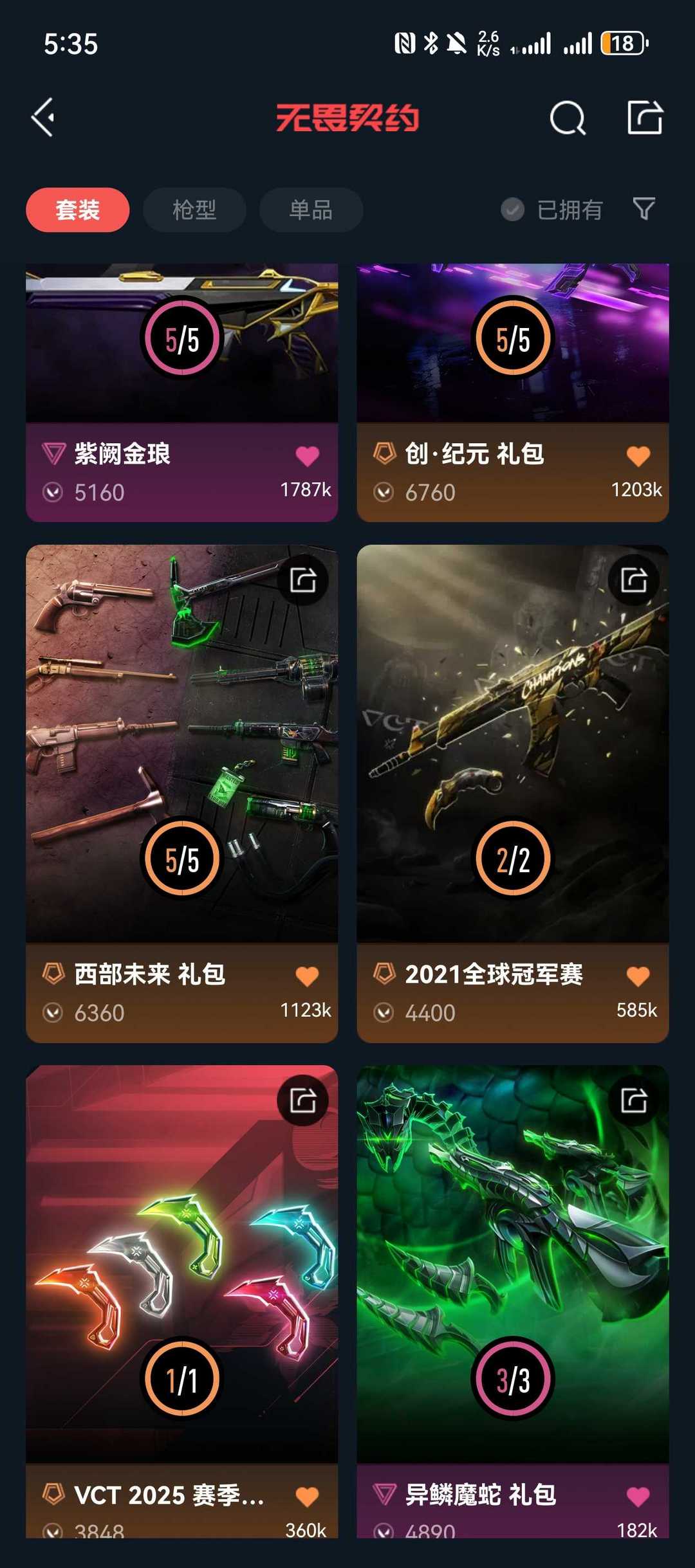This screenshot has height=1568, width=695.
Task: Toggle the 已拥有 checkbox
Action: 551,210
